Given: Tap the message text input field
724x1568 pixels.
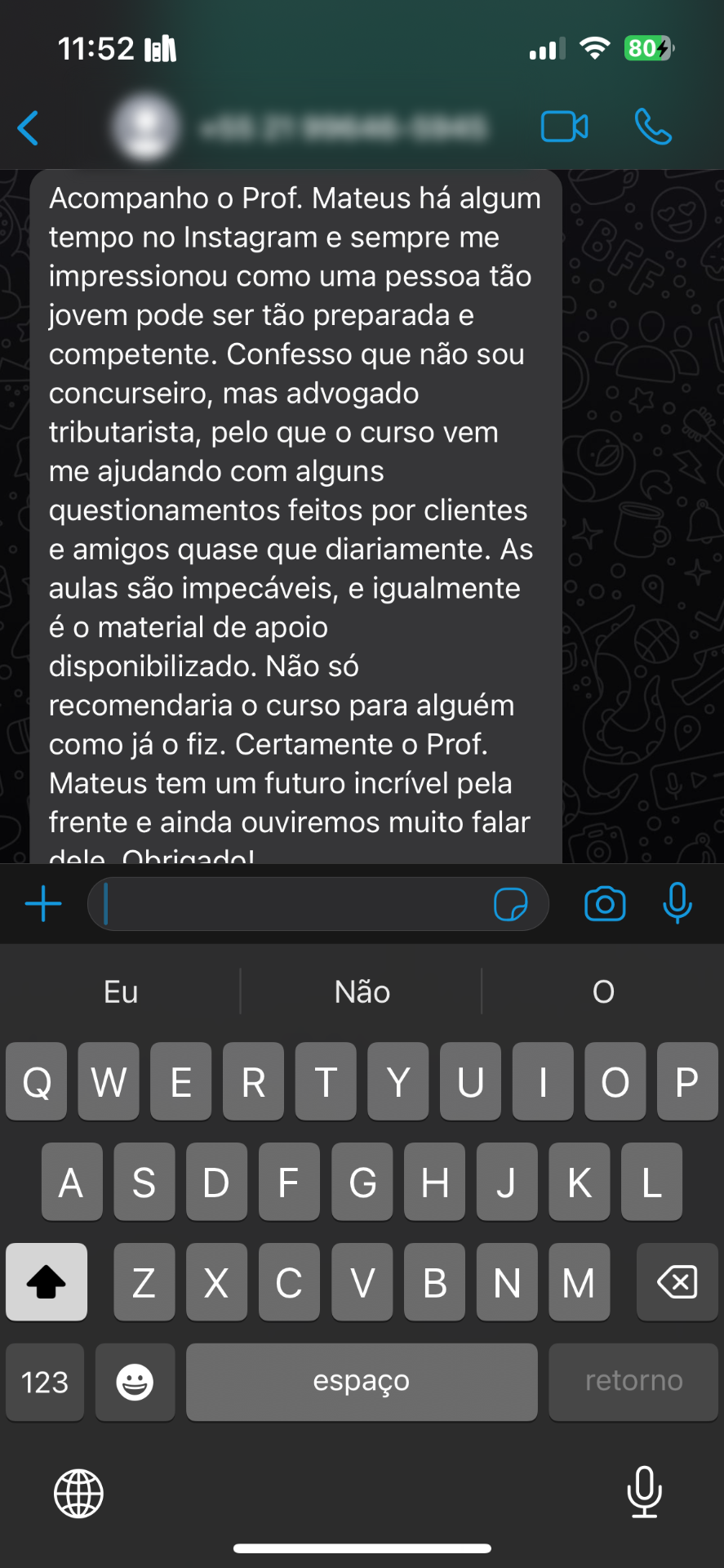Looking at the screenshot, I should point(286,903).
